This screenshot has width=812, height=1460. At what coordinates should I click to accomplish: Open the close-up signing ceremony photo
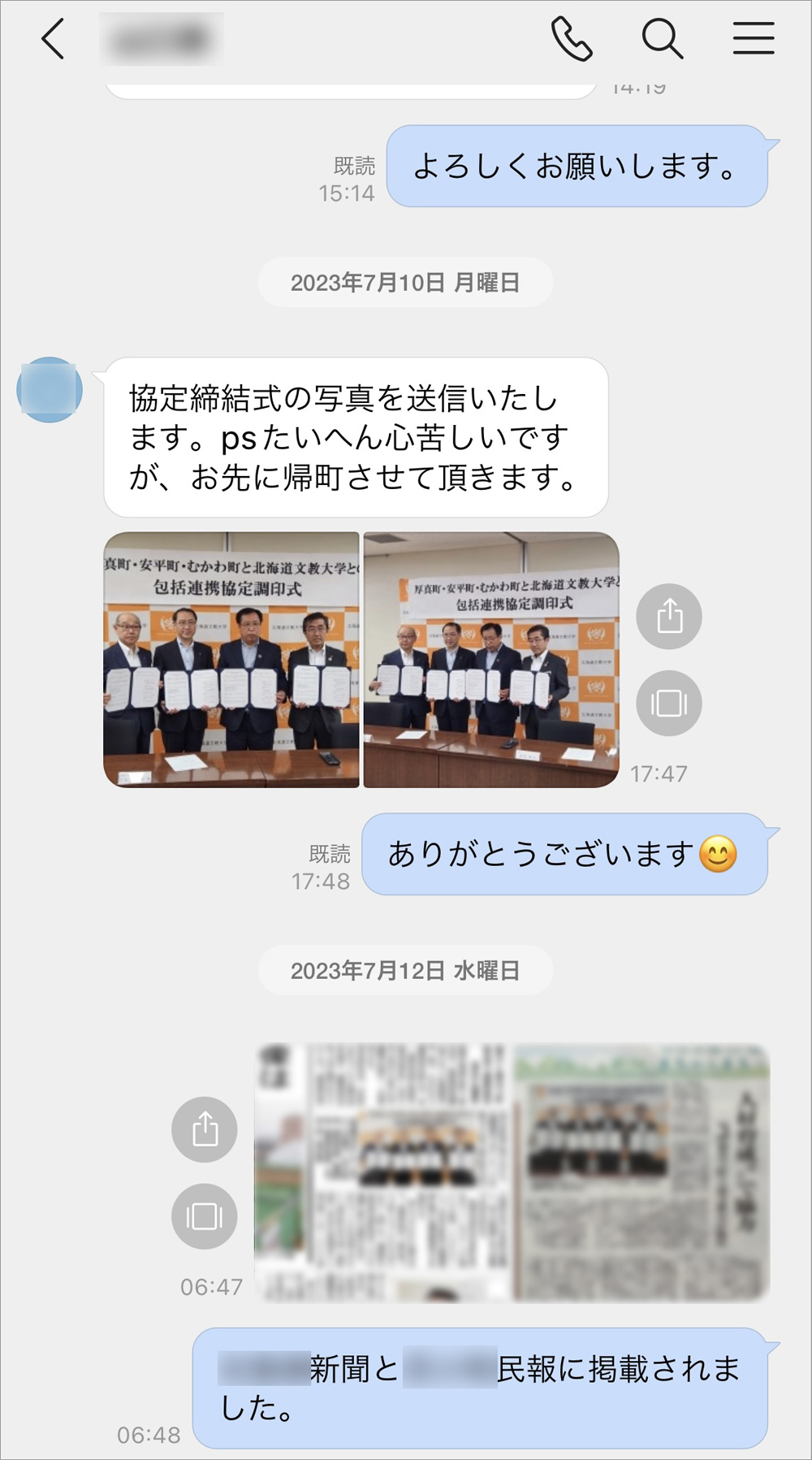click(231, 659)
